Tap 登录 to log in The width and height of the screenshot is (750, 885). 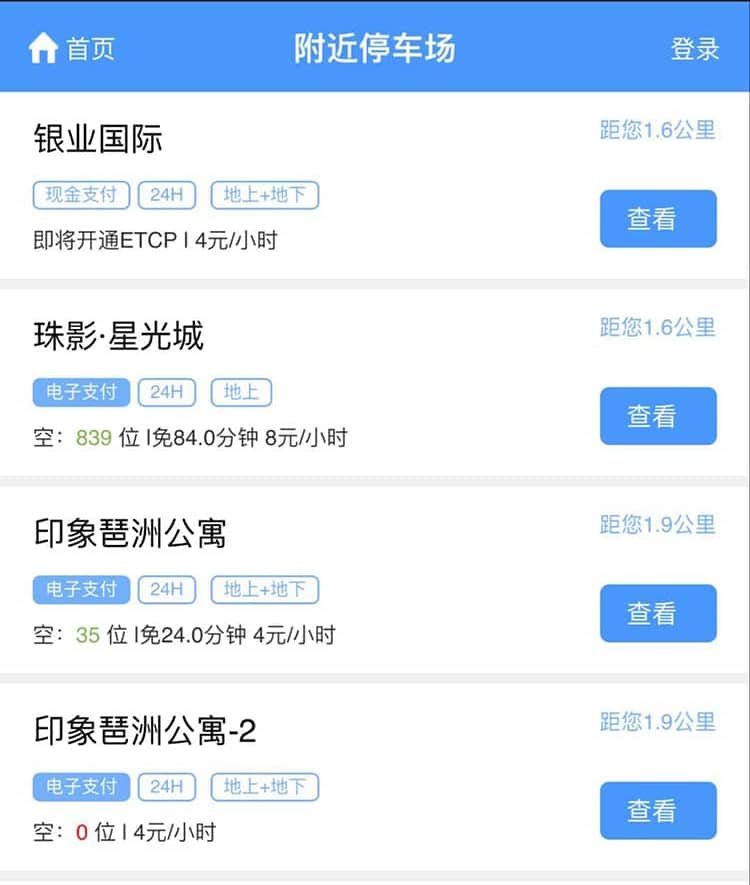694,48
